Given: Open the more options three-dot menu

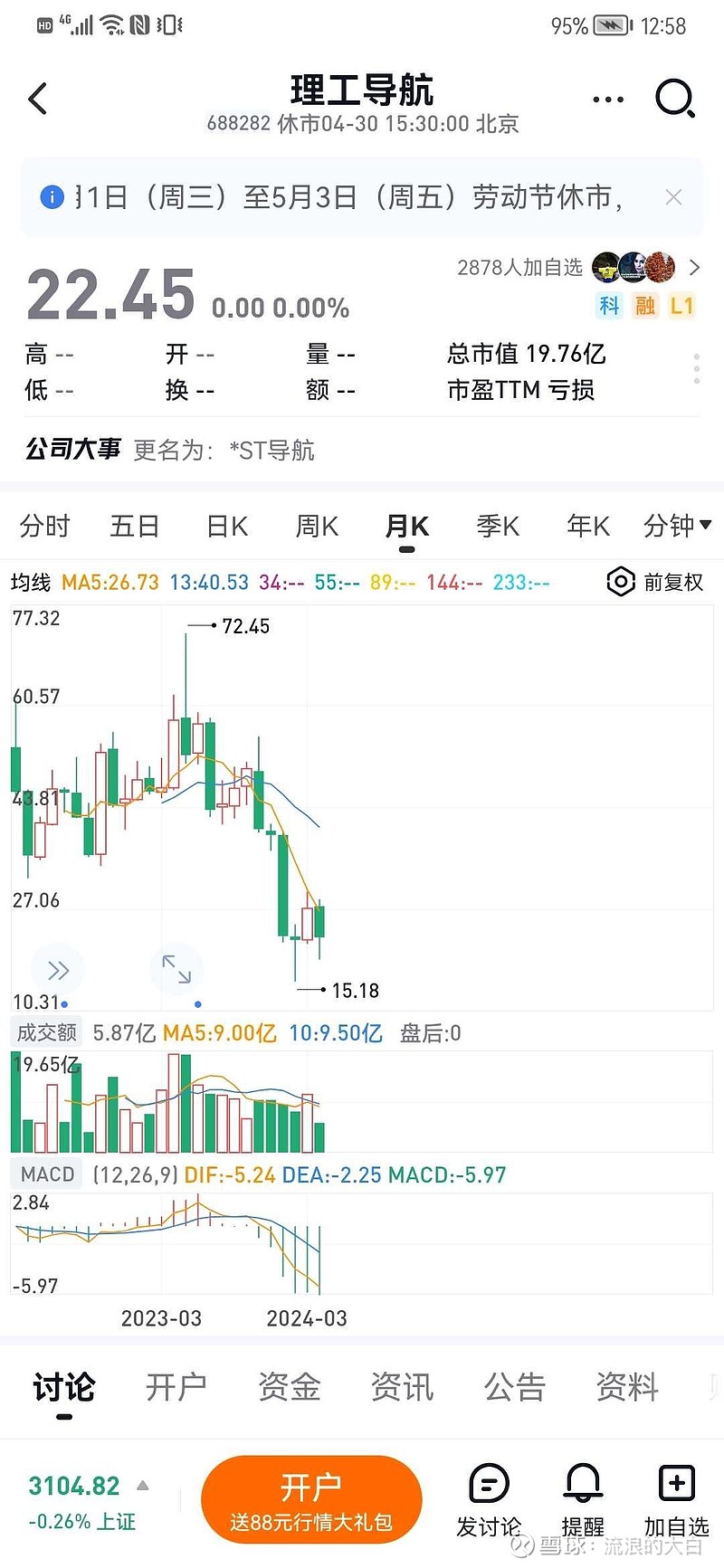Looking at the screenshot, I should [607, 100].
